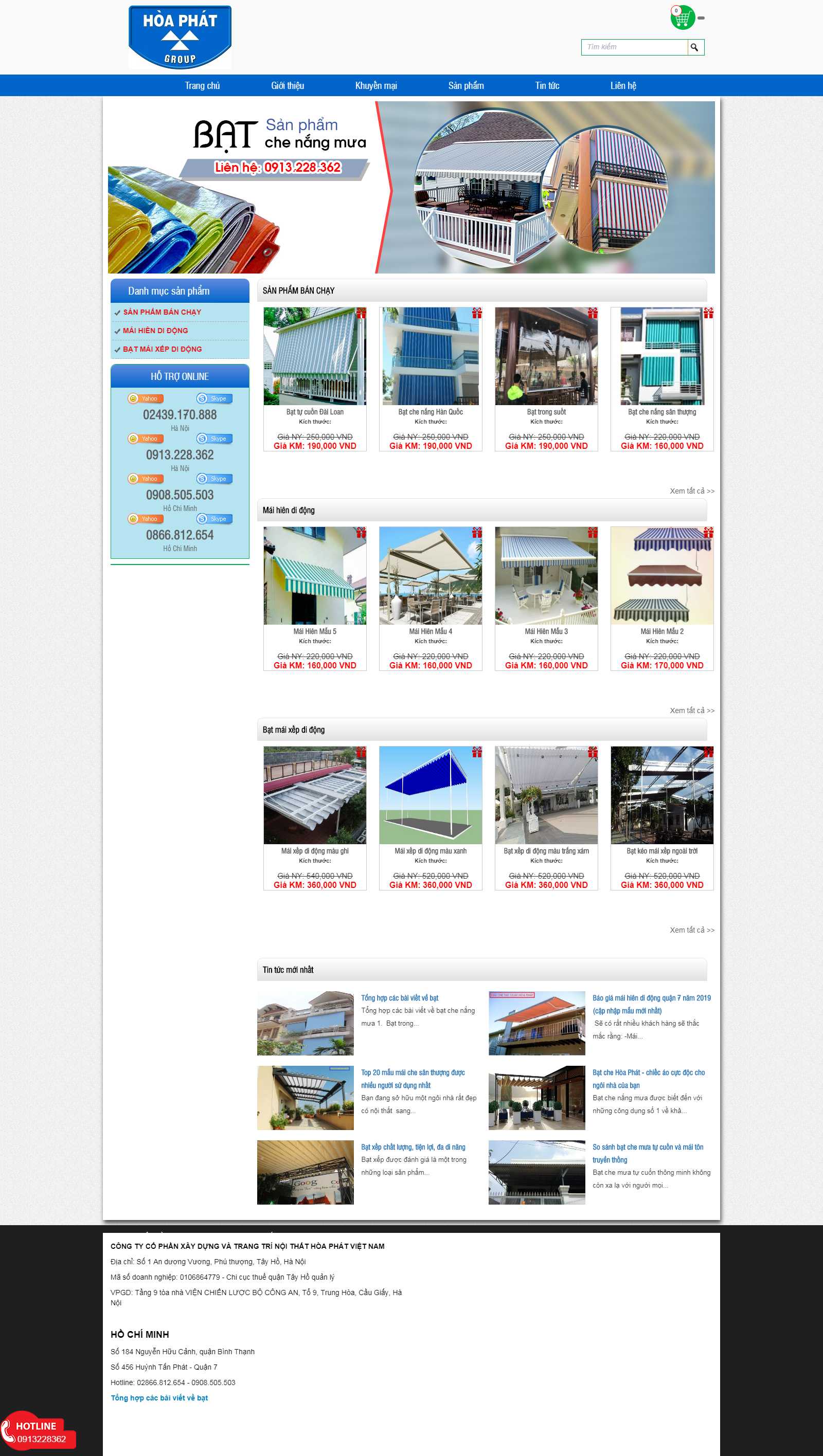Tap Xem tất cả under Mái hiên di động
This screenshot has height=1456, width=823.
tap(691, 711)
